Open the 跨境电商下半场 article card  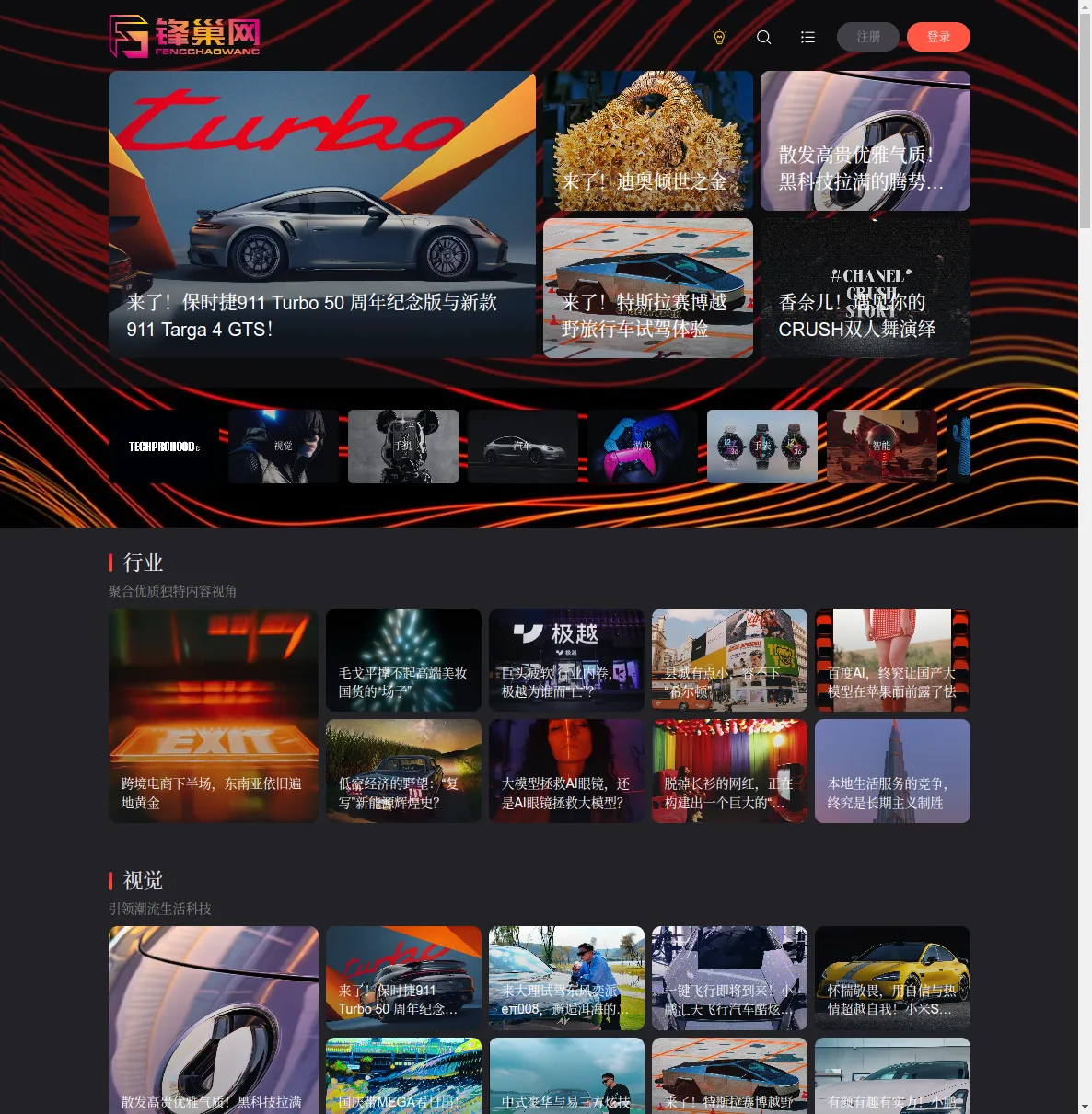[213, 715]
